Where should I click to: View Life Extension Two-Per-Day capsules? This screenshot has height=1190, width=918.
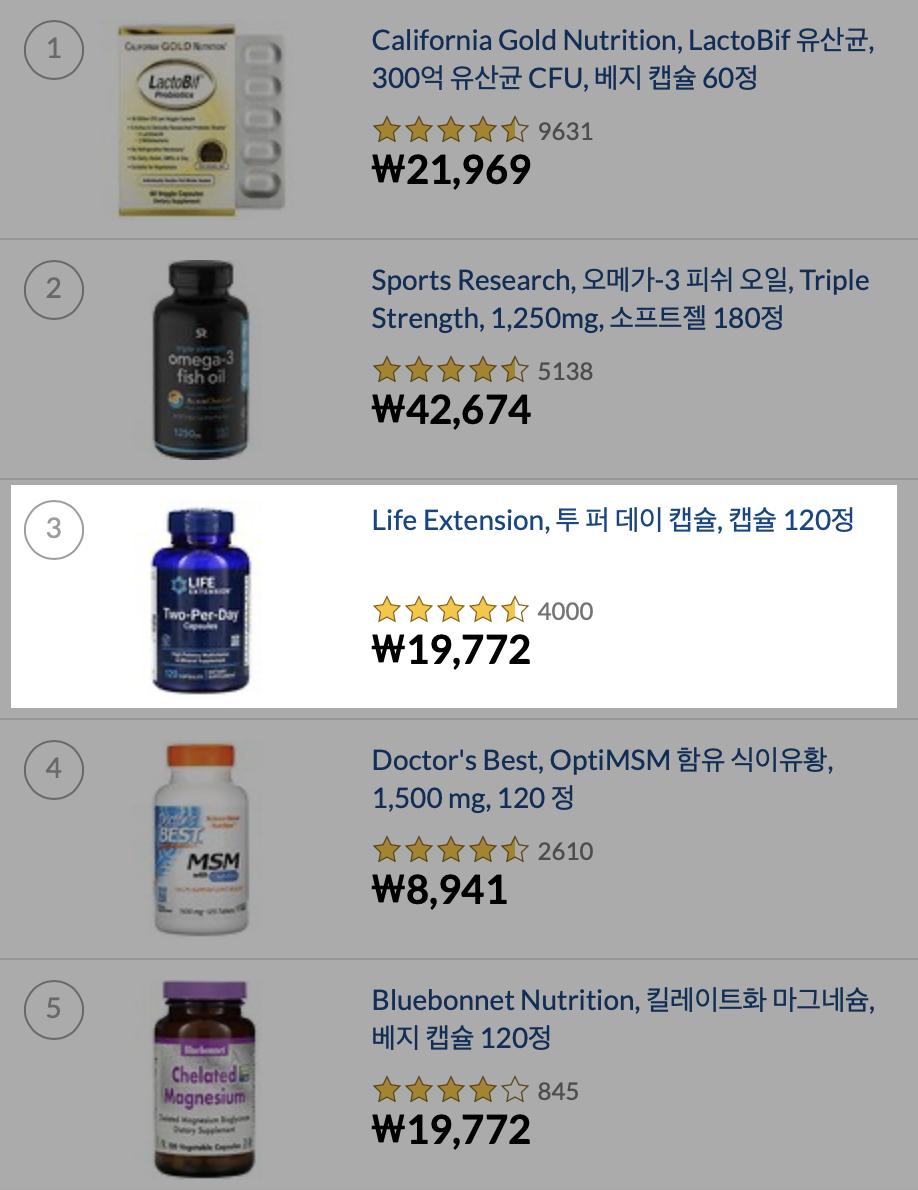tap(612, 521)
